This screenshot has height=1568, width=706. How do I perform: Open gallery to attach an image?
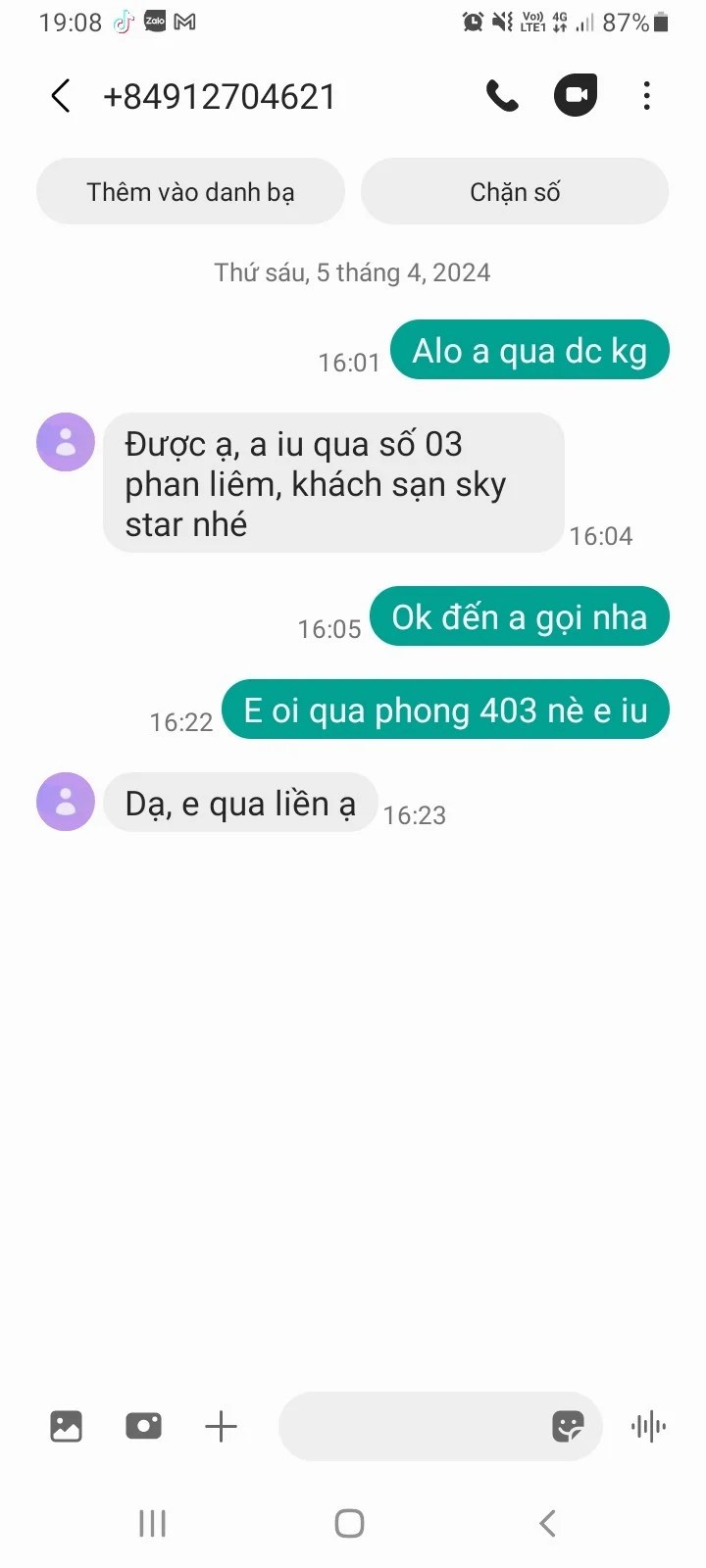[66, 1426]
